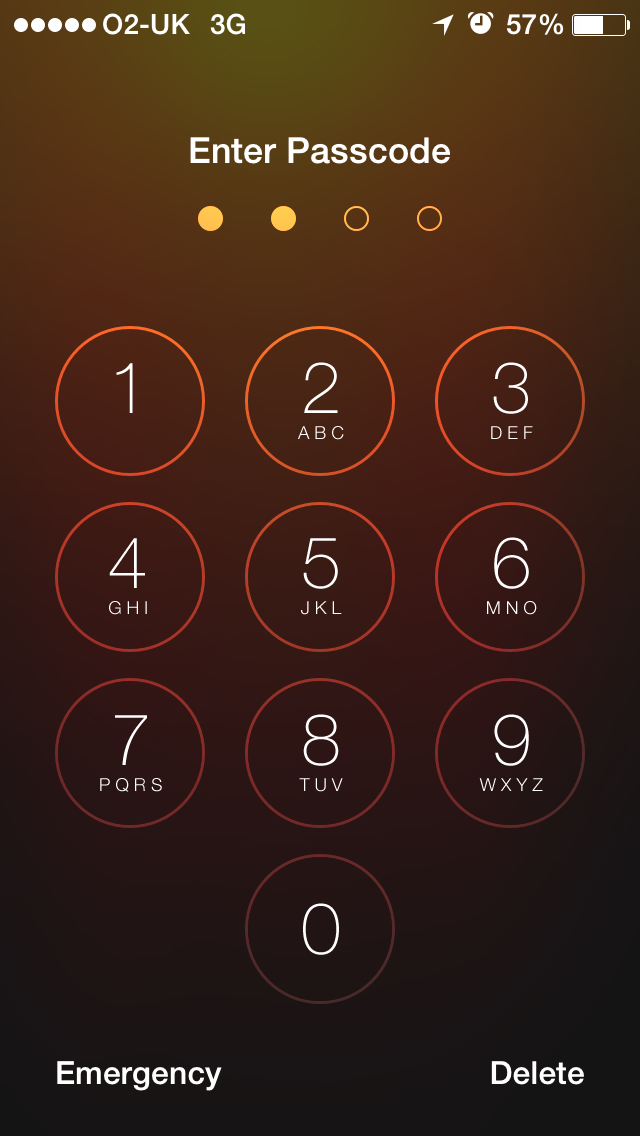Tap the 6 MNO key
The width and height of the screenshot is (640, 1136).
510,577
